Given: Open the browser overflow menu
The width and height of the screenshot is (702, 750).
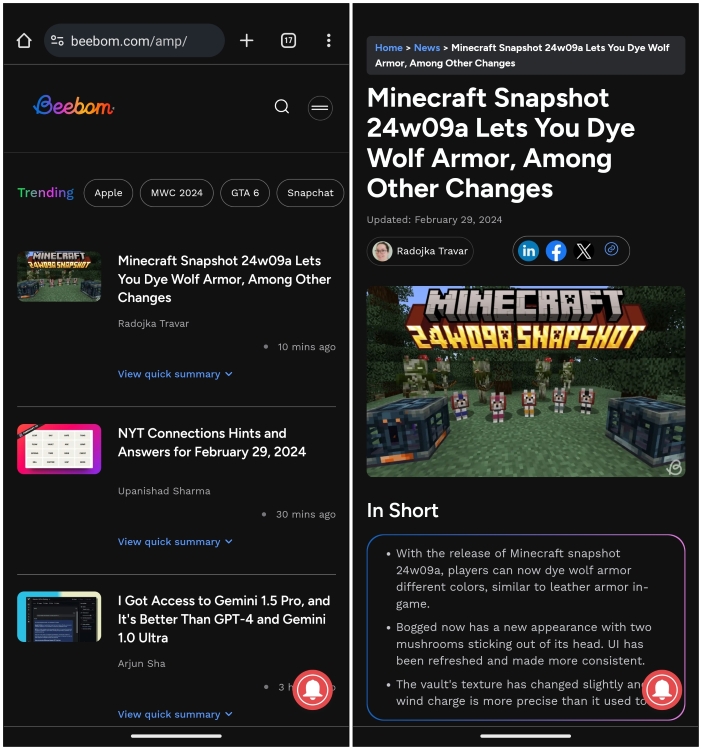Looking at the screenshot, I should [328, 41].
